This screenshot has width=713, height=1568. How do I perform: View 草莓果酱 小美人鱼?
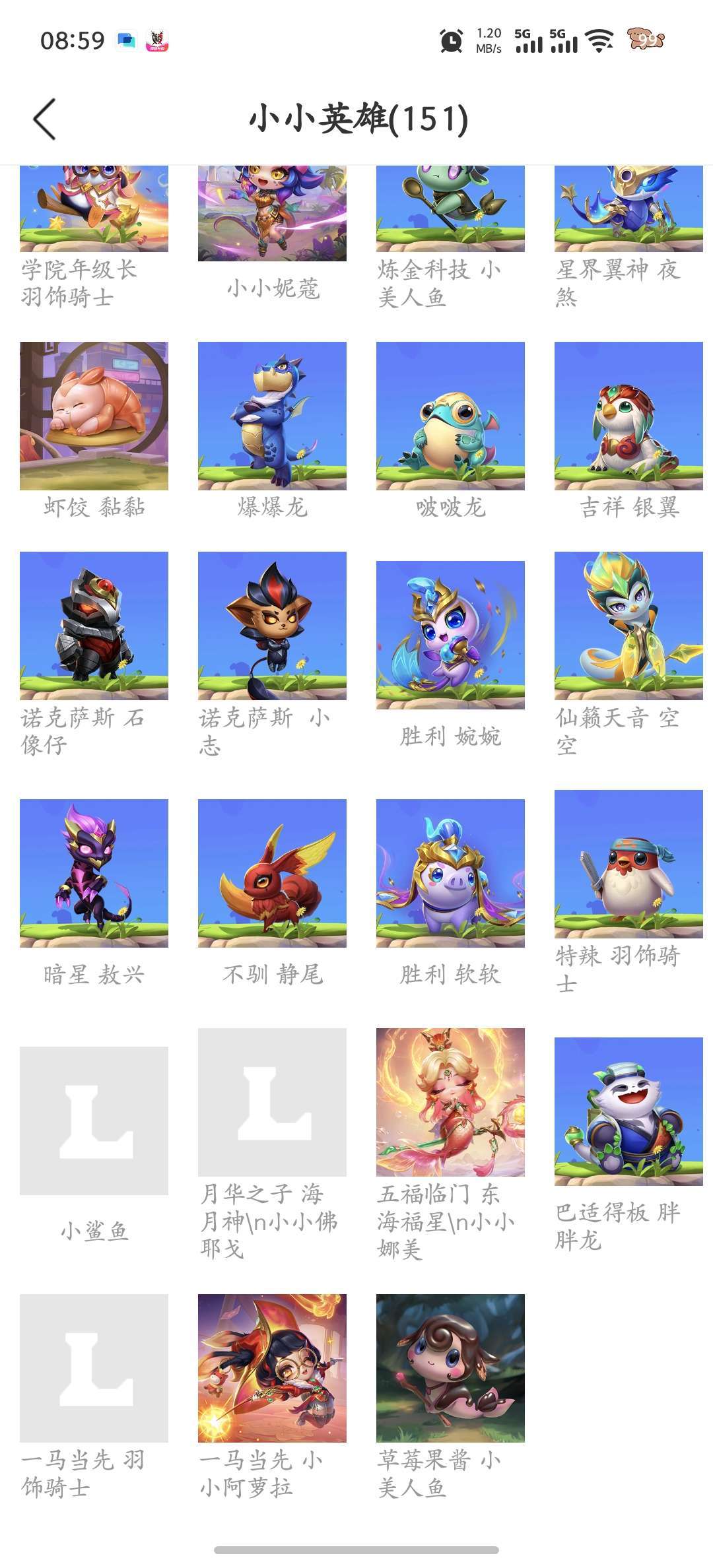click(x=450, y=1368)
